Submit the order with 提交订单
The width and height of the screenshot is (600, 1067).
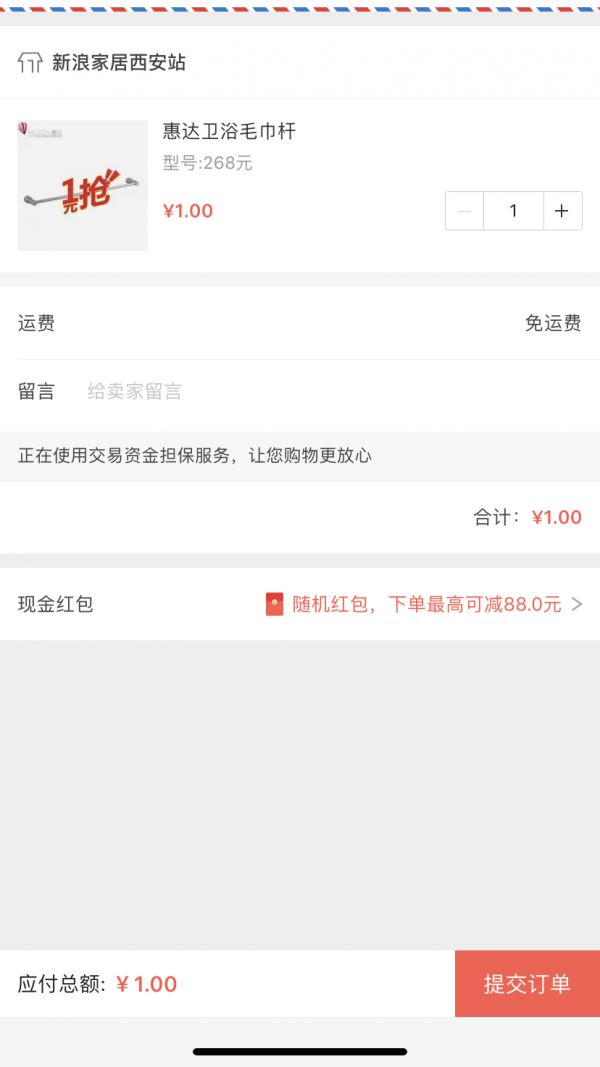click(x=527, y=984)
